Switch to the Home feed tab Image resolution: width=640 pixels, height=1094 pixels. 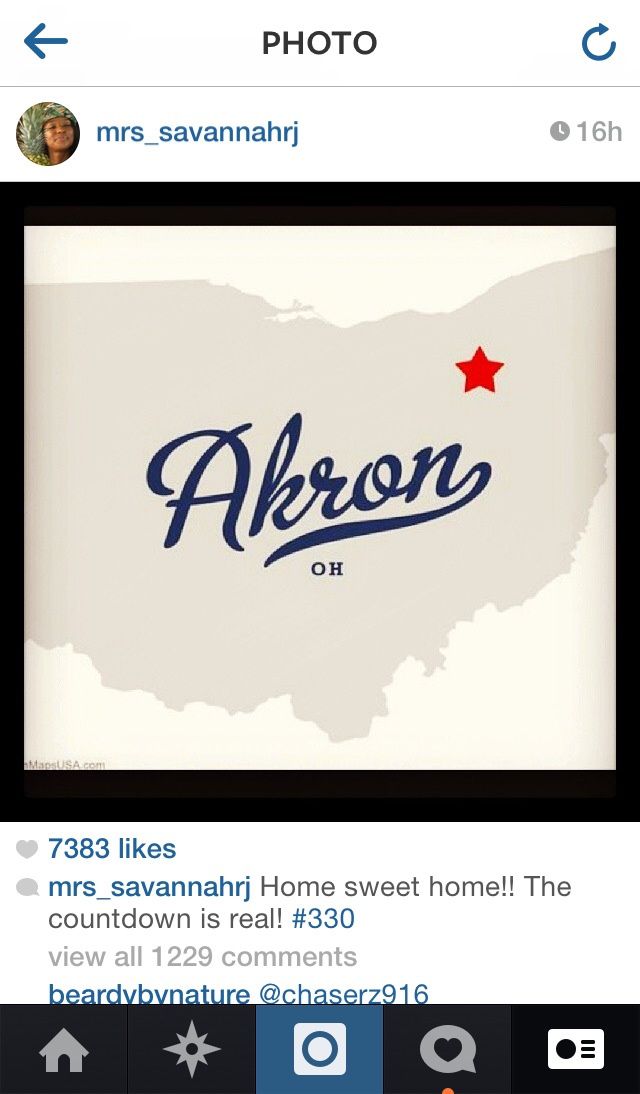(x=64, y=1050)
